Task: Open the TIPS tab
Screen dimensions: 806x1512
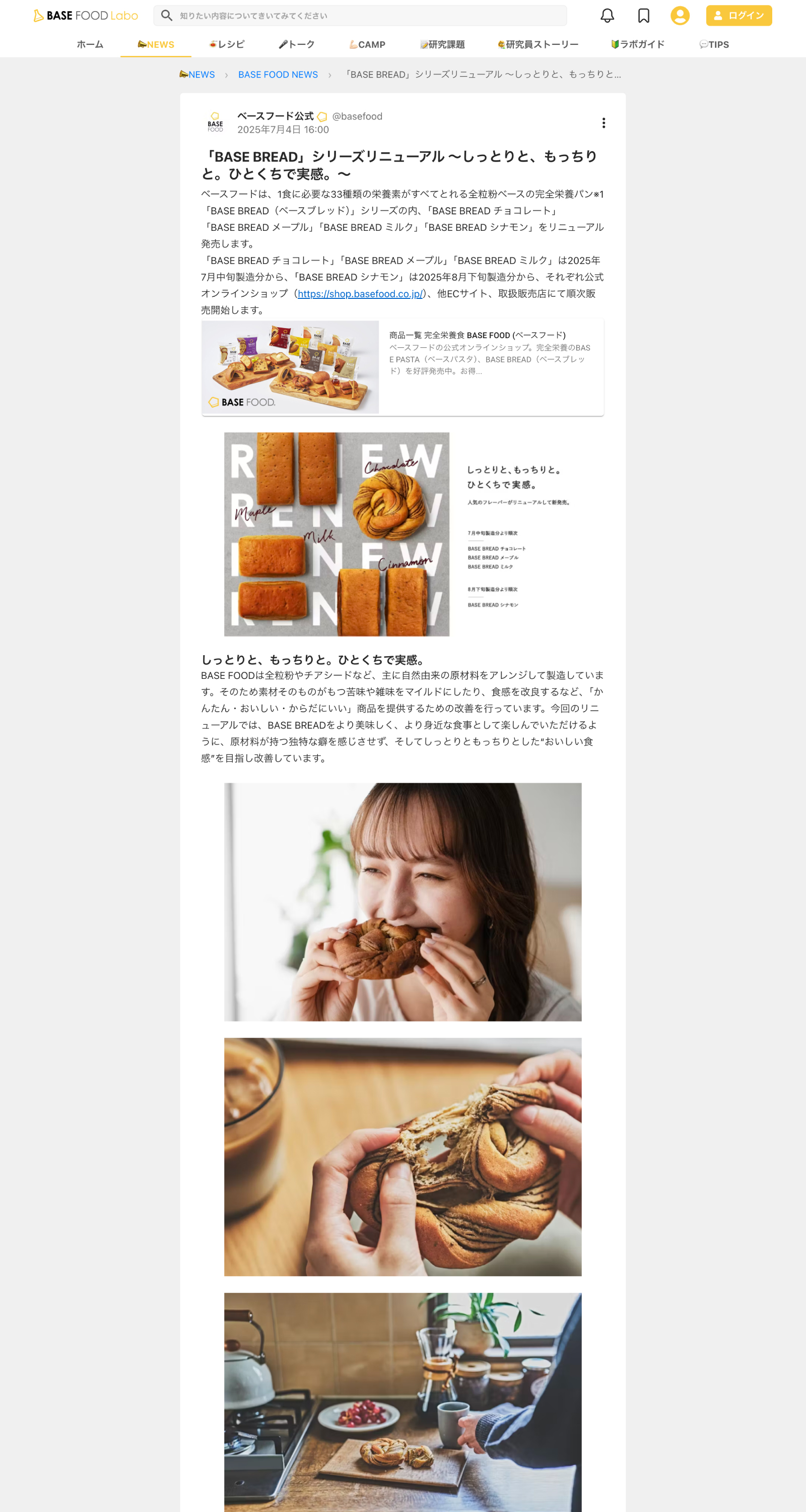Action: click(714, 45)
